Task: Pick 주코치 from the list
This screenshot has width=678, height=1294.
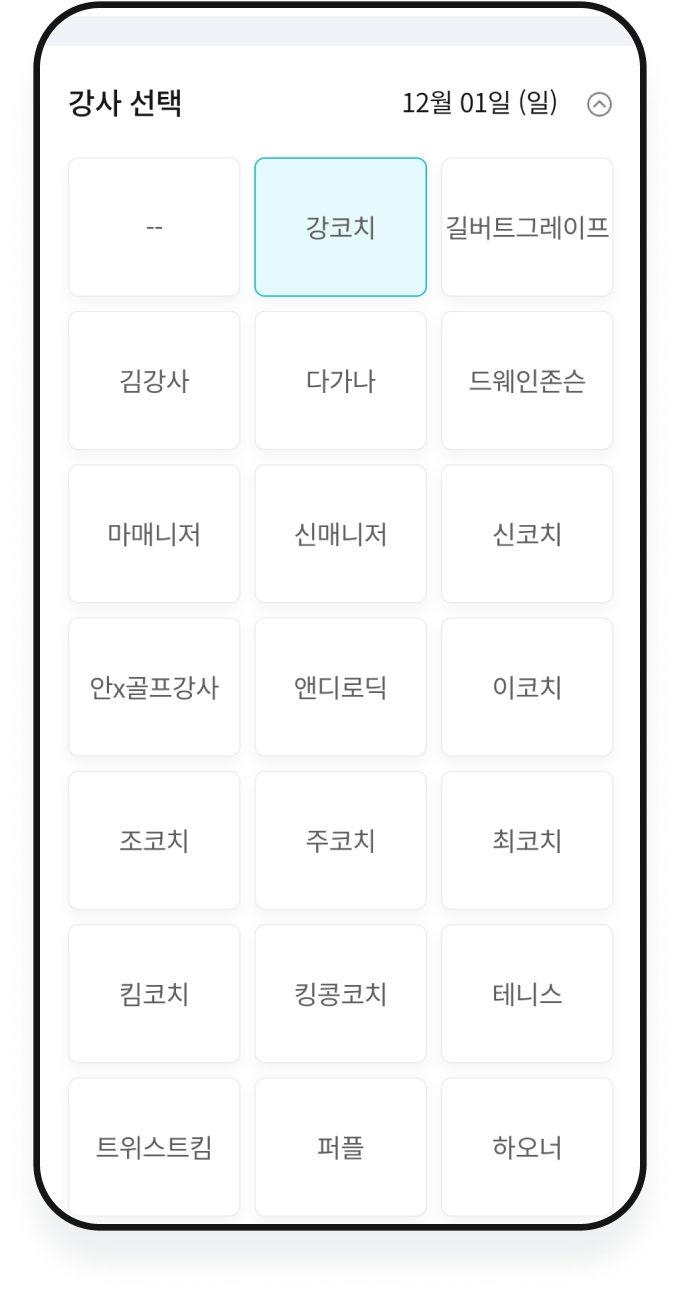Action: click(x=340, y=841)
